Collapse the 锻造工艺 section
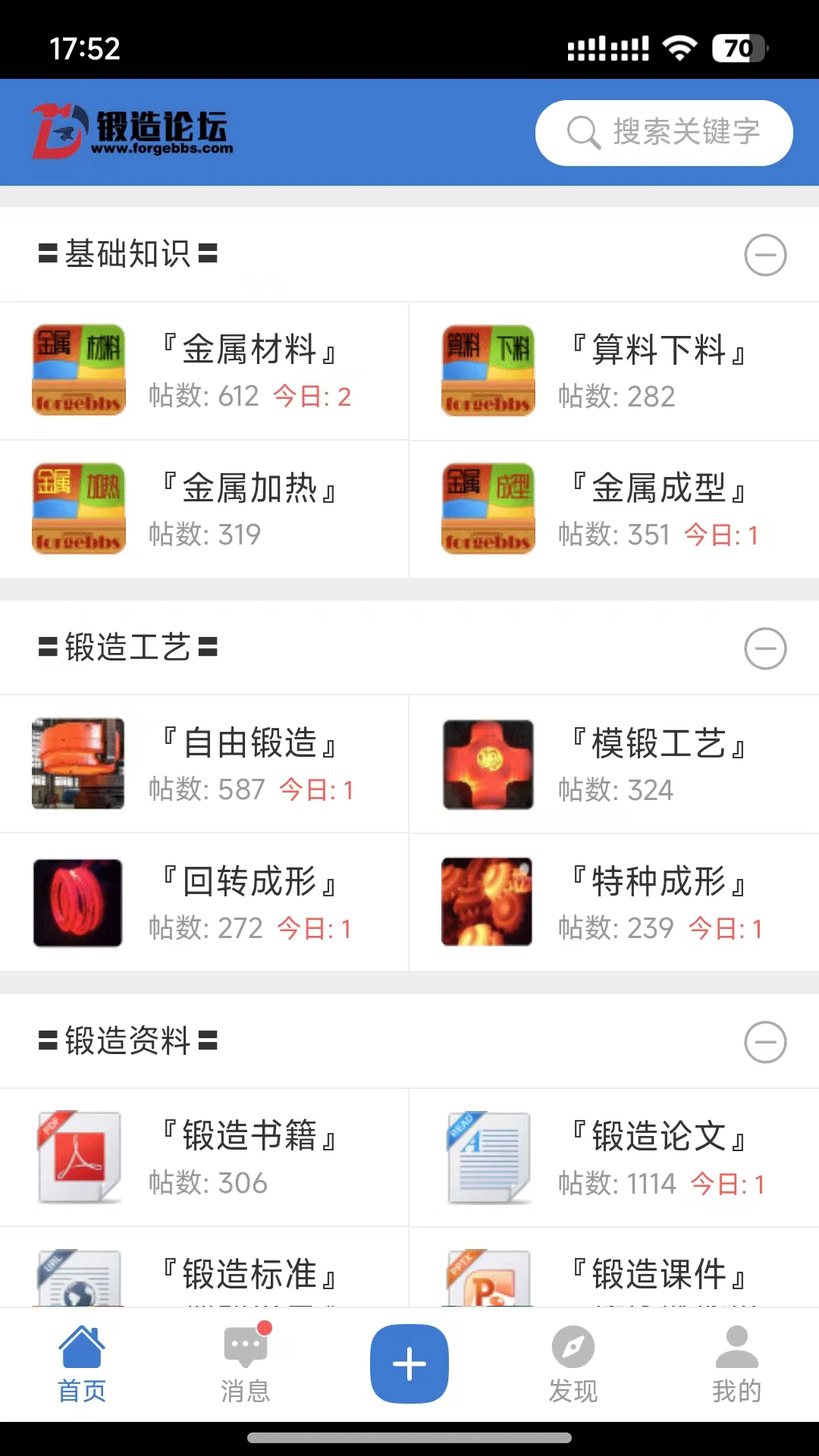The height and width of the screenshot is (1456, 819). 766,648
